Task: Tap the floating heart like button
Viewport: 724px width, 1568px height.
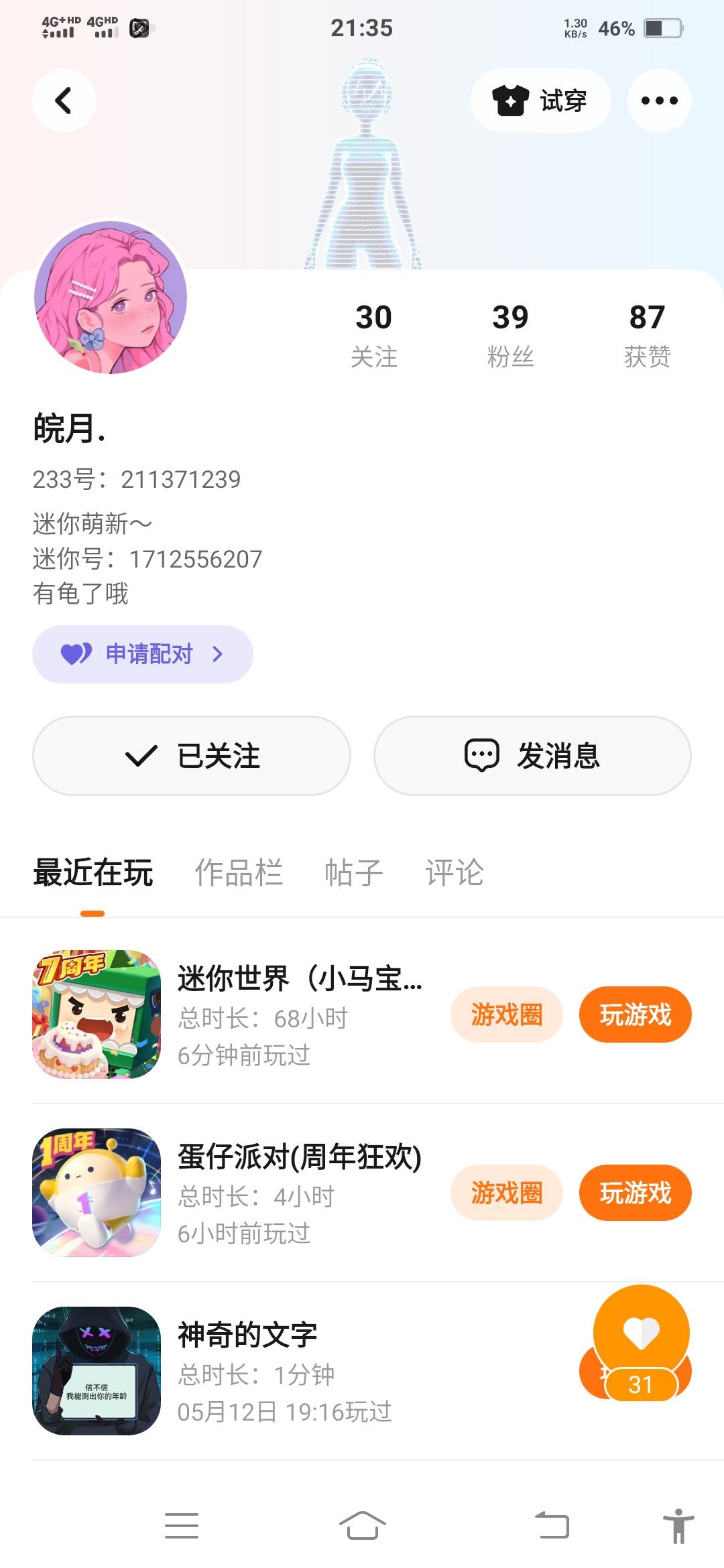Action: coord(642,1333)
